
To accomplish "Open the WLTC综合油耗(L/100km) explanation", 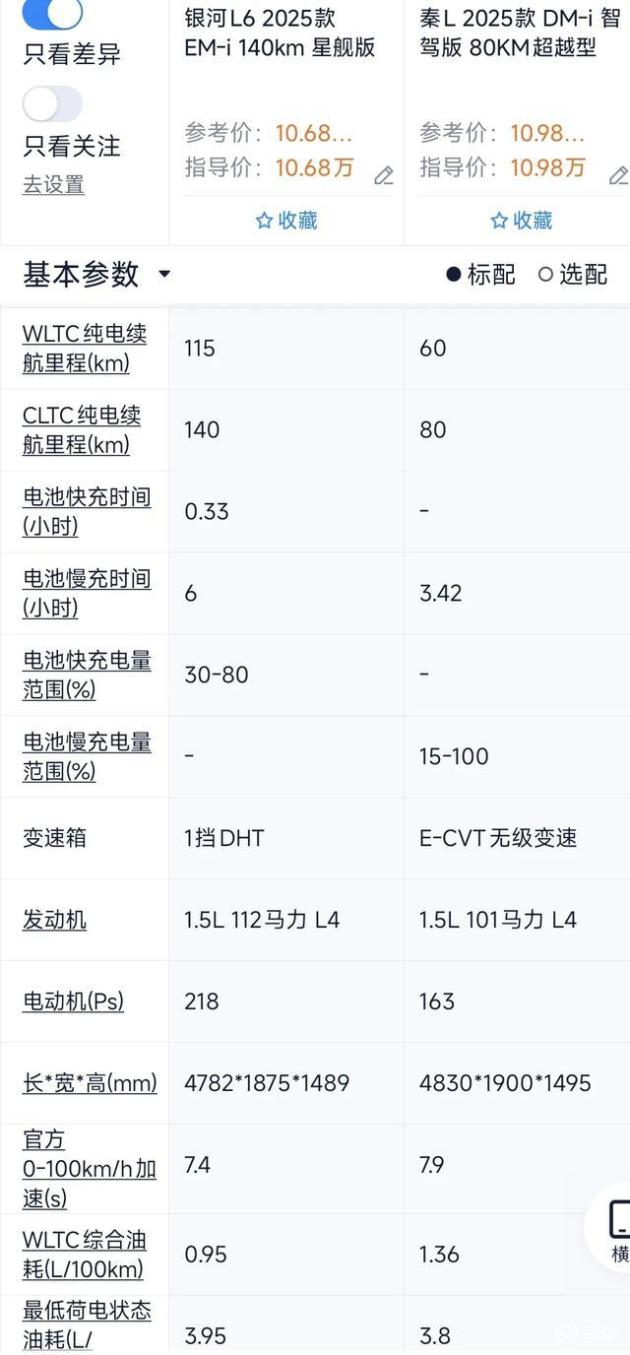I will coord(85,1255).
